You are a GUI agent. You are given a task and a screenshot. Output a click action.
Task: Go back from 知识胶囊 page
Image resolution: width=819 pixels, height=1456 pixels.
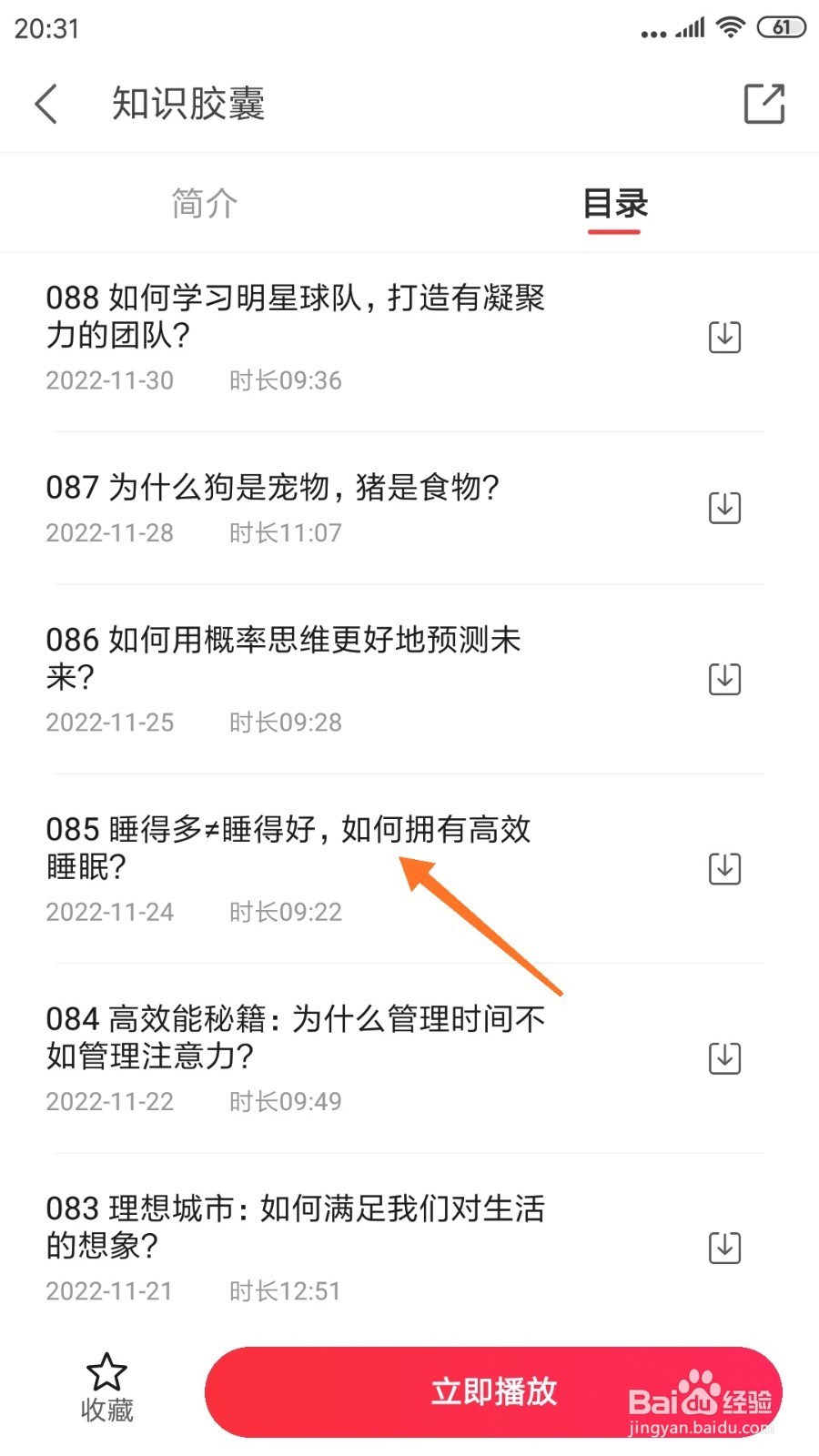point(46,104)
